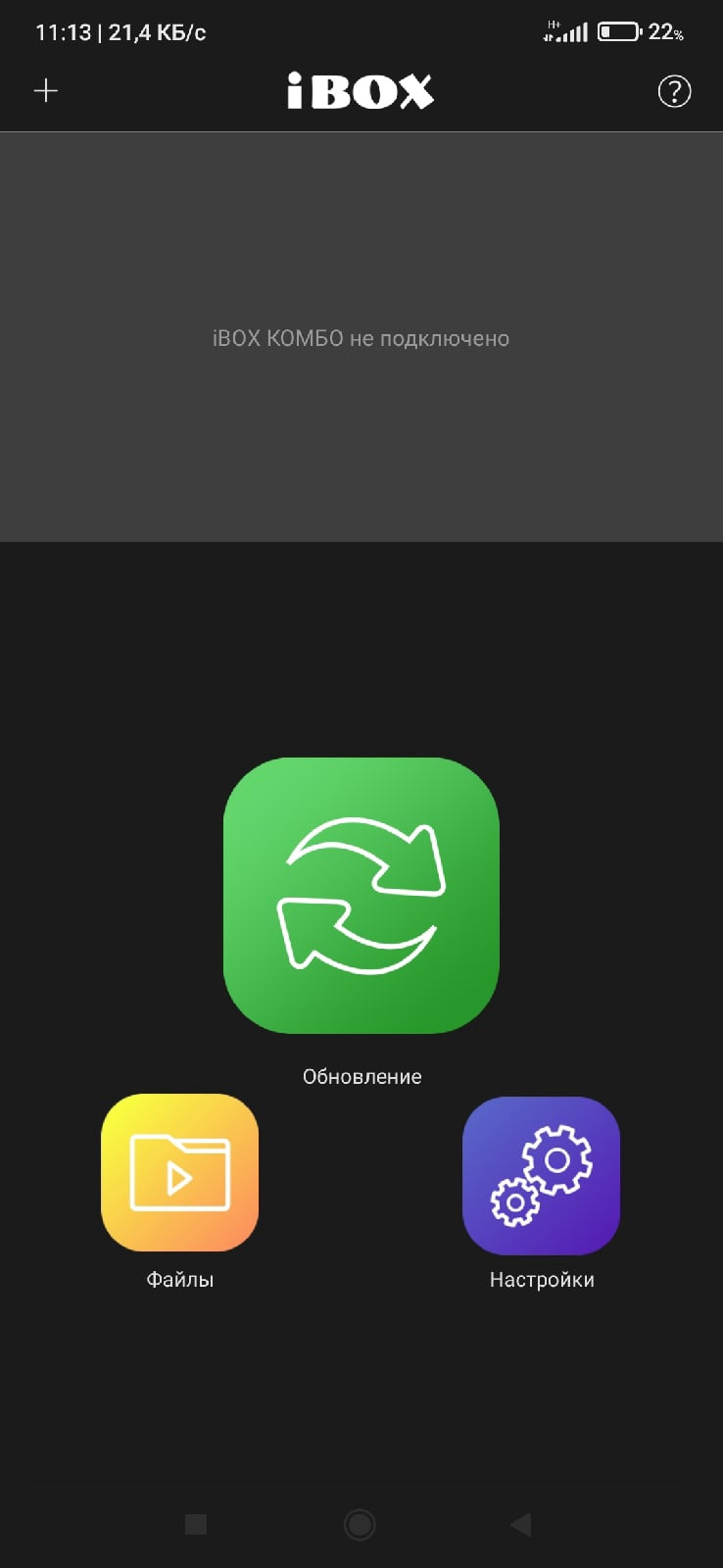Viewport: 723px width, 1568px height.
Task: Open Настройки settings with gears icon
Action: 541,1175
